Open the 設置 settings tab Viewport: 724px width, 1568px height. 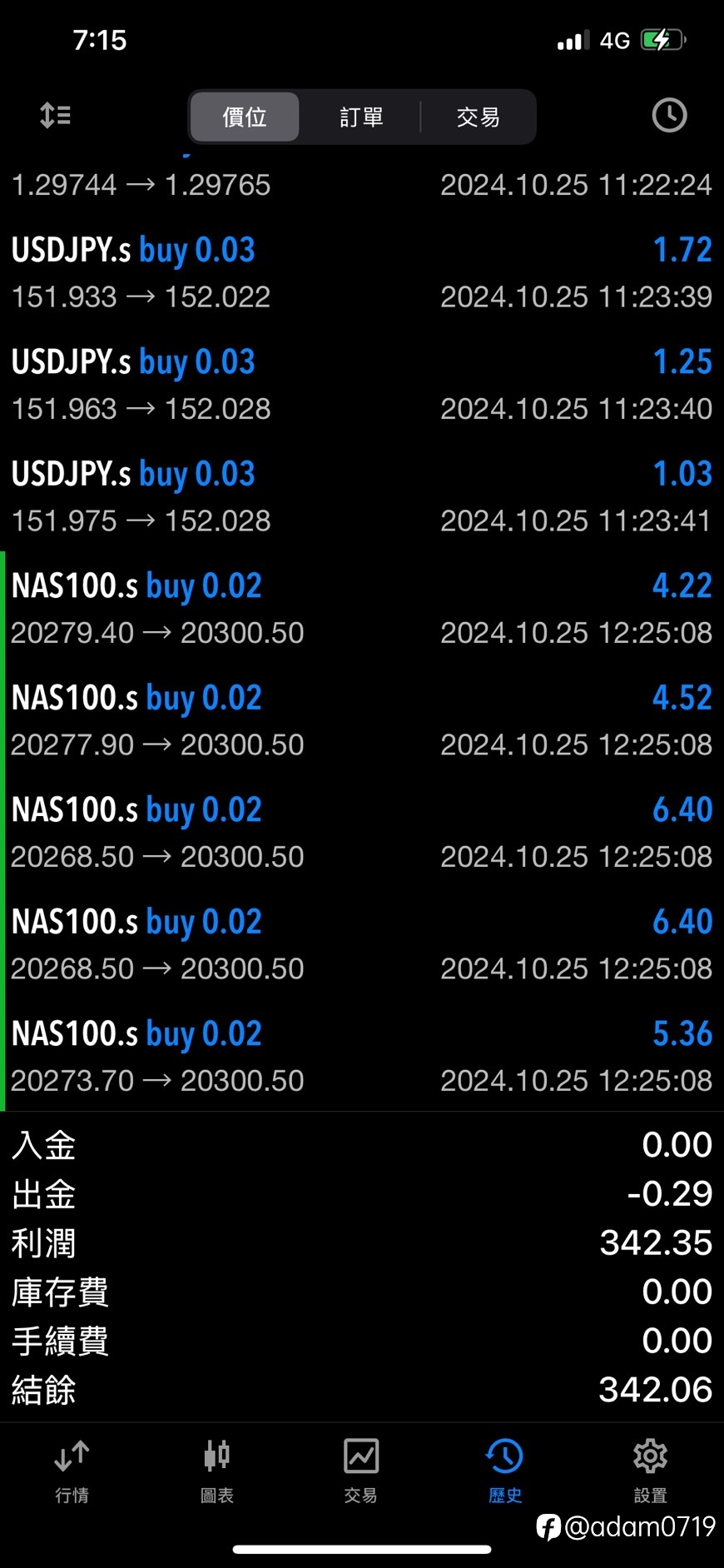pyautogui.click(x=650, y=1471)
